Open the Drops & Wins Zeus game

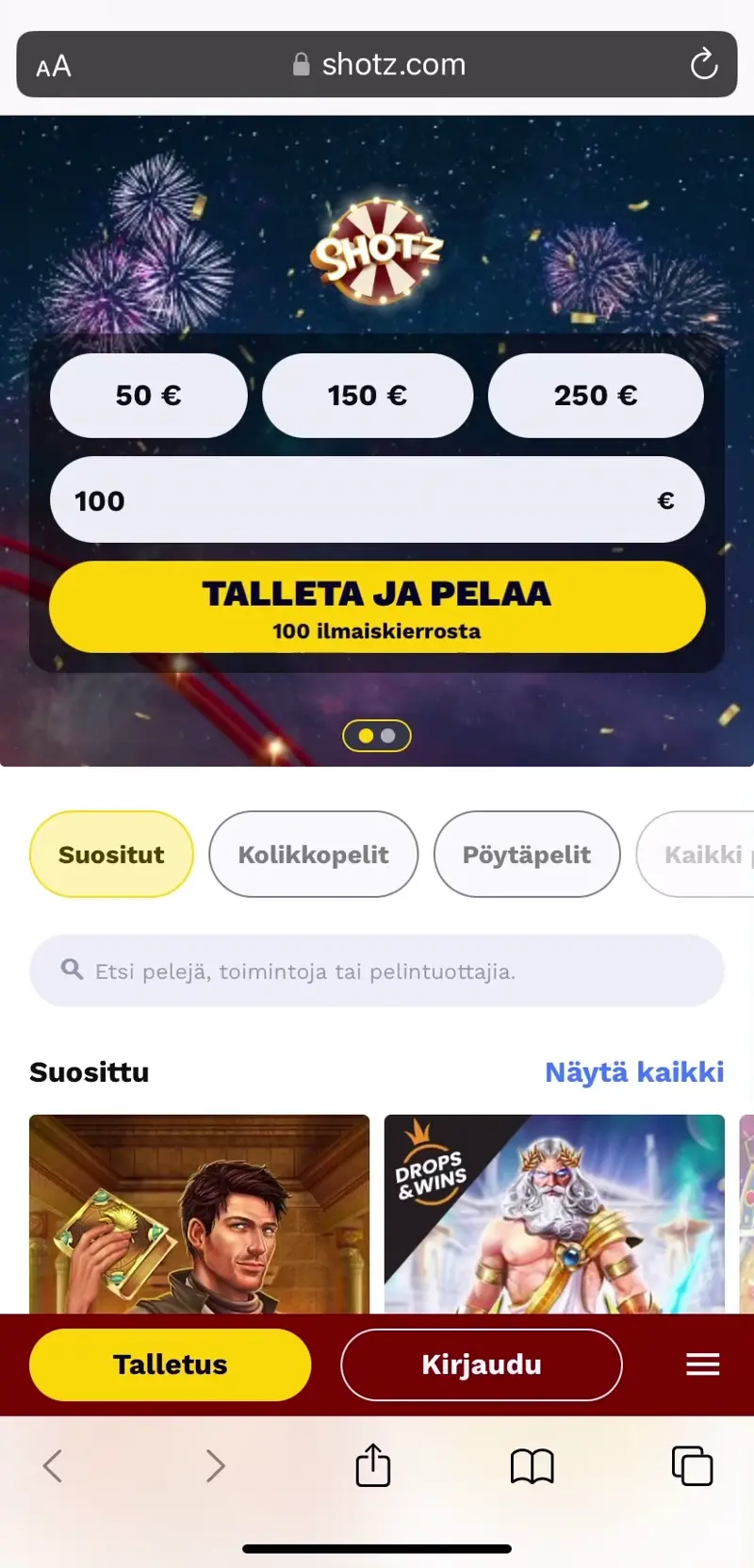coord(554,1214)
